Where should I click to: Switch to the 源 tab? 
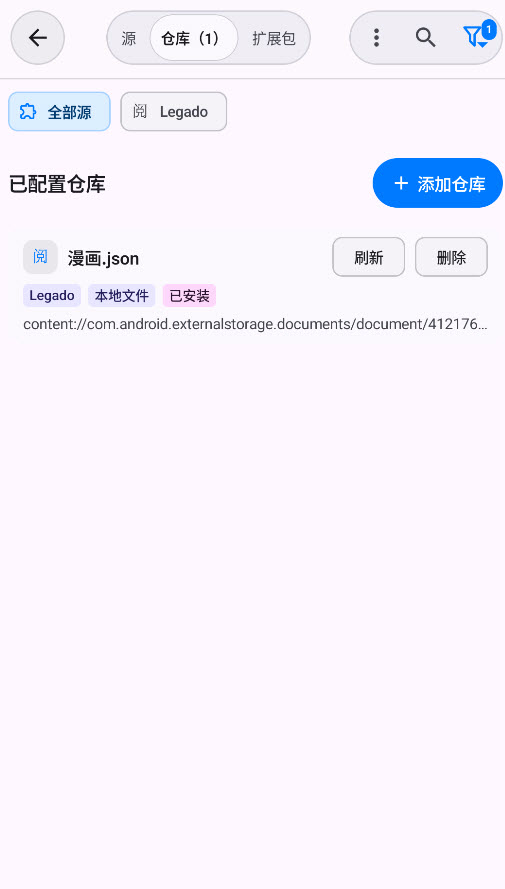click(129, 38)
